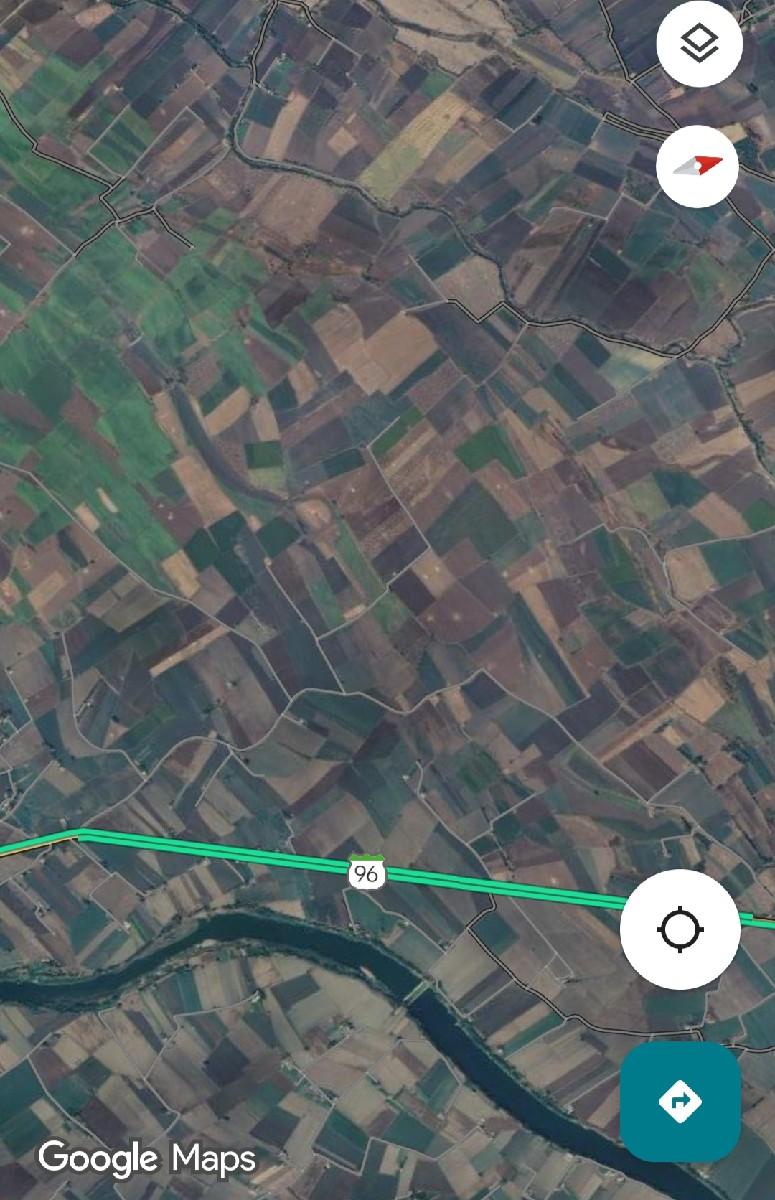Open directions with the blue arrow button
Viewport: 775px width, 1200px height.
(680, 1101)
